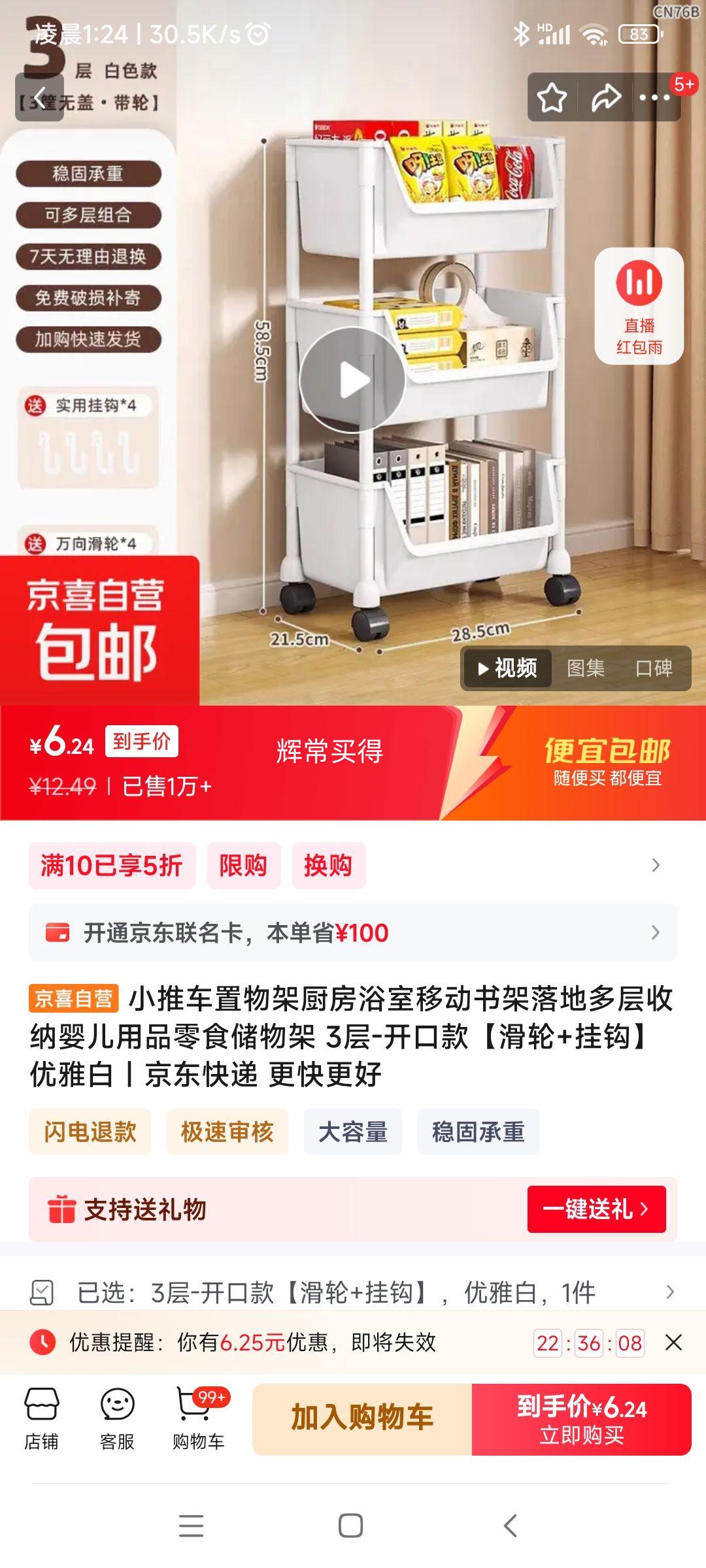706x1568 pixels.
Task: Switch to the 口碑 reviews tab
Action: tap(654, 668)
